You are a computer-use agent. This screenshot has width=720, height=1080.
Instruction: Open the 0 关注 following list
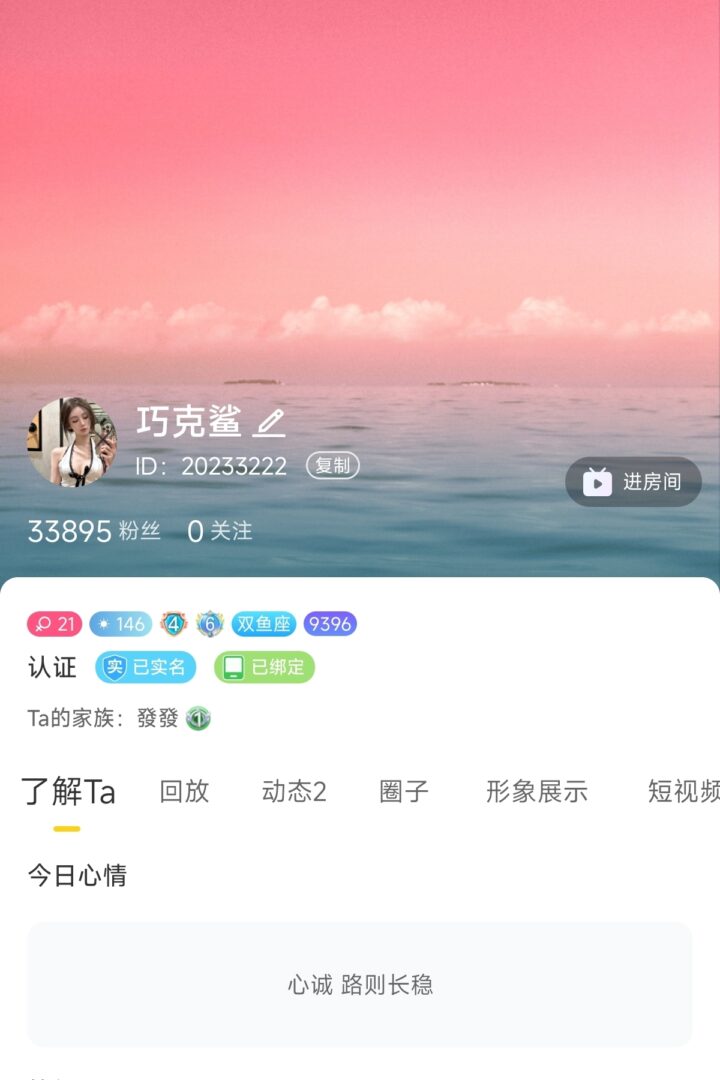(220, 531)
